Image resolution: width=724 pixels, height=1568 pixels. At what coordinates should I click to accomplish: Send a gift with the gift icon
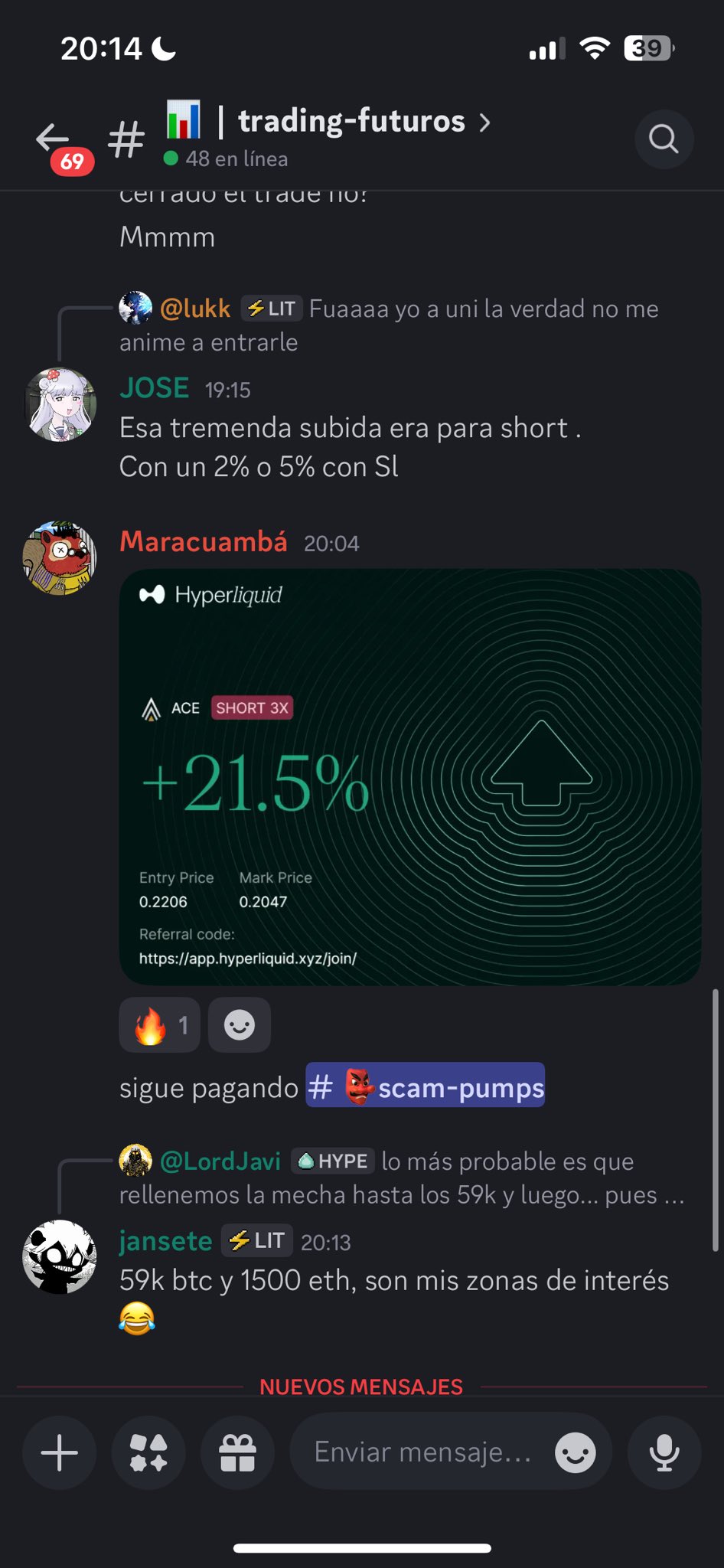(237, 1452)
